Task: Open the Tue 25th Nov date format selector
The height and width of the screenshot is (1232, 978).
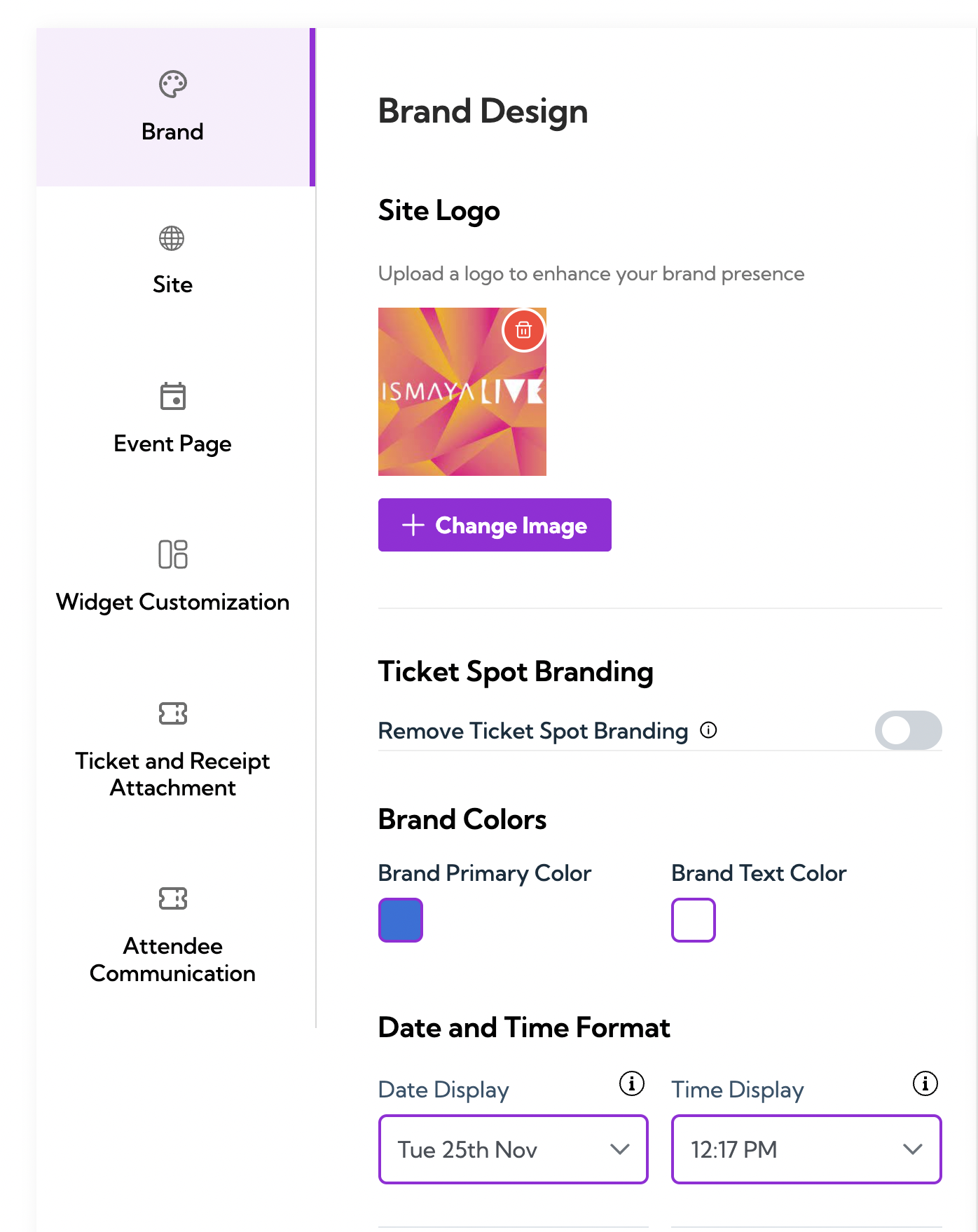Action: pos(513,1149)
